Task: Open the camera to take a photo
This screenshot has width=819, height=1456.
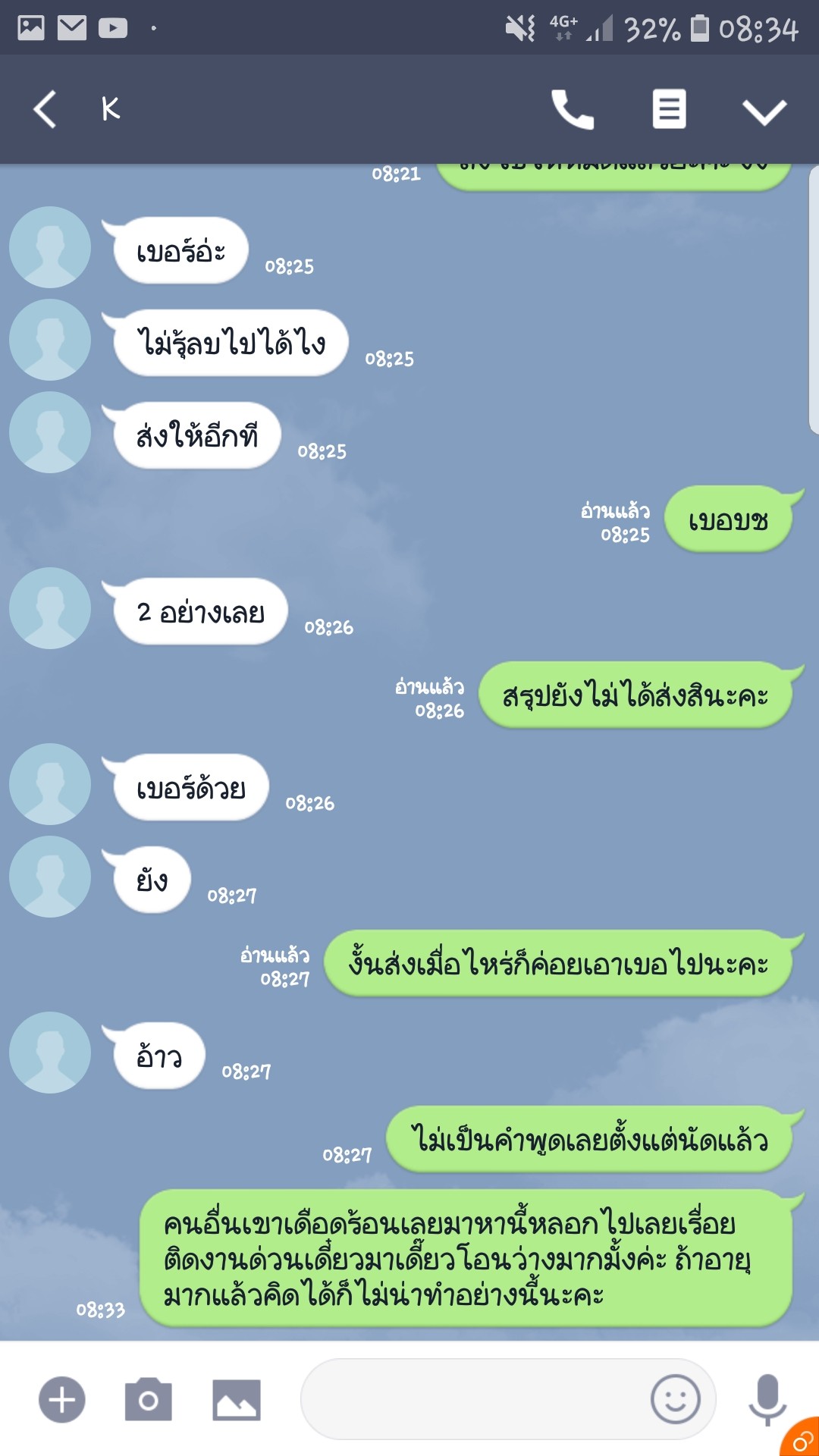Action: pos(149,1399)
